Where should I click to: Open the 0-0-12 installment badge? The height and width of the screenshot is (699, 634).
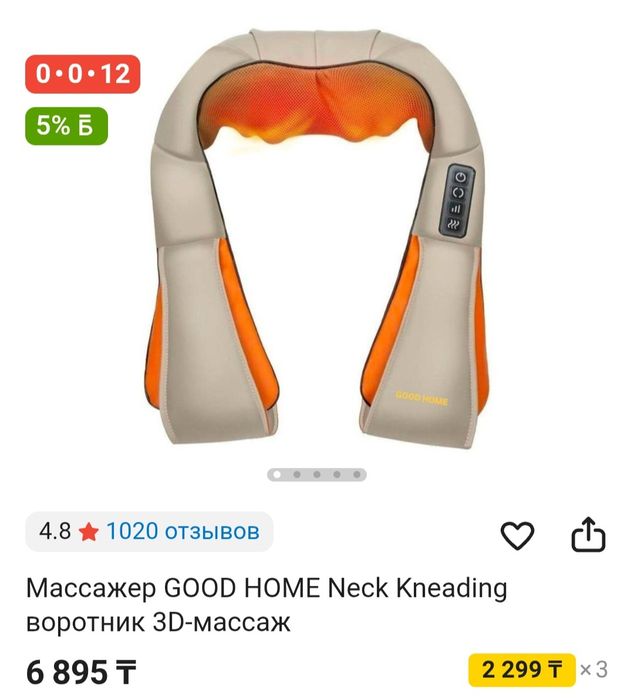click(x=82, y=74)
